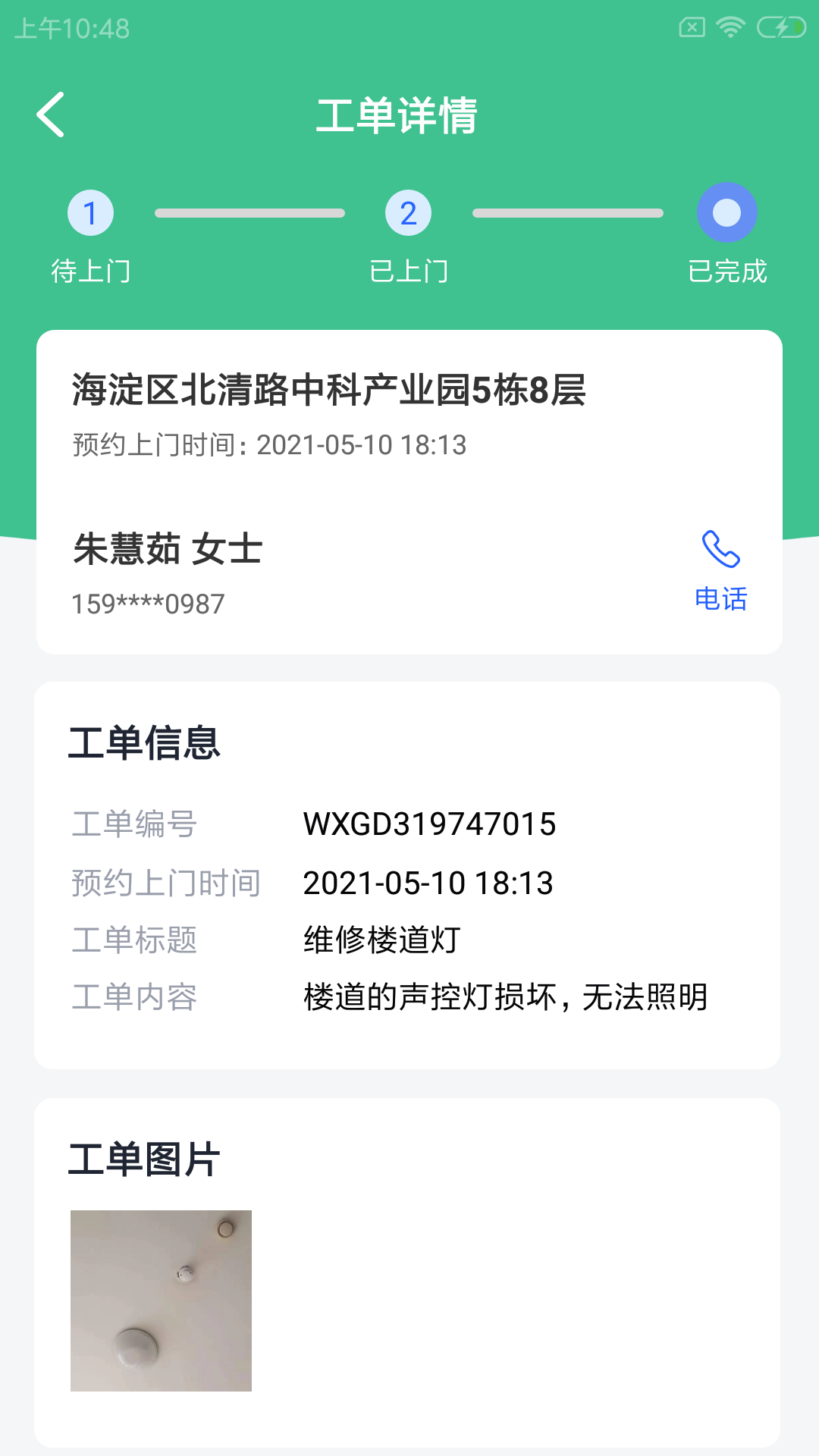Screen dimensions: 819x1456
Task: Tap the progress bar between step 2 and 已完成
Action: [569, 212]
